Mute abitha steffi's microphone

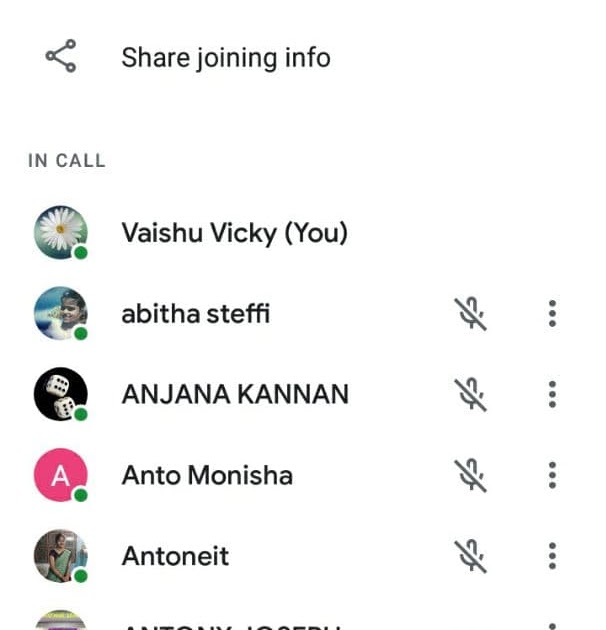[x=470, y=314]
